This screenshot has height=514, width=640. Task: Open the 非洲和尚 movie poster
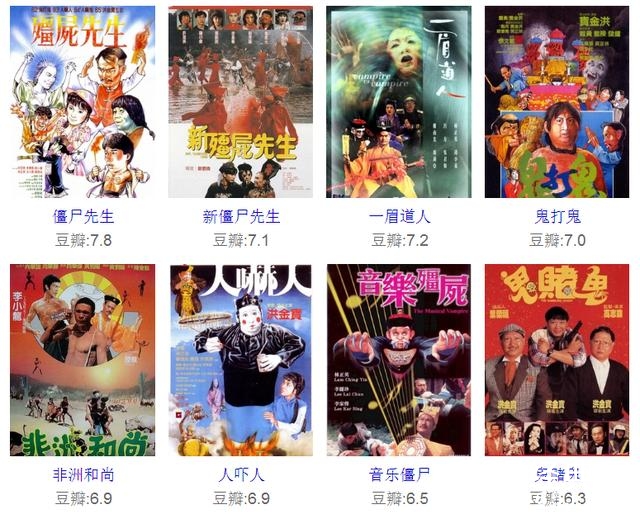click(x=82, y=360)
